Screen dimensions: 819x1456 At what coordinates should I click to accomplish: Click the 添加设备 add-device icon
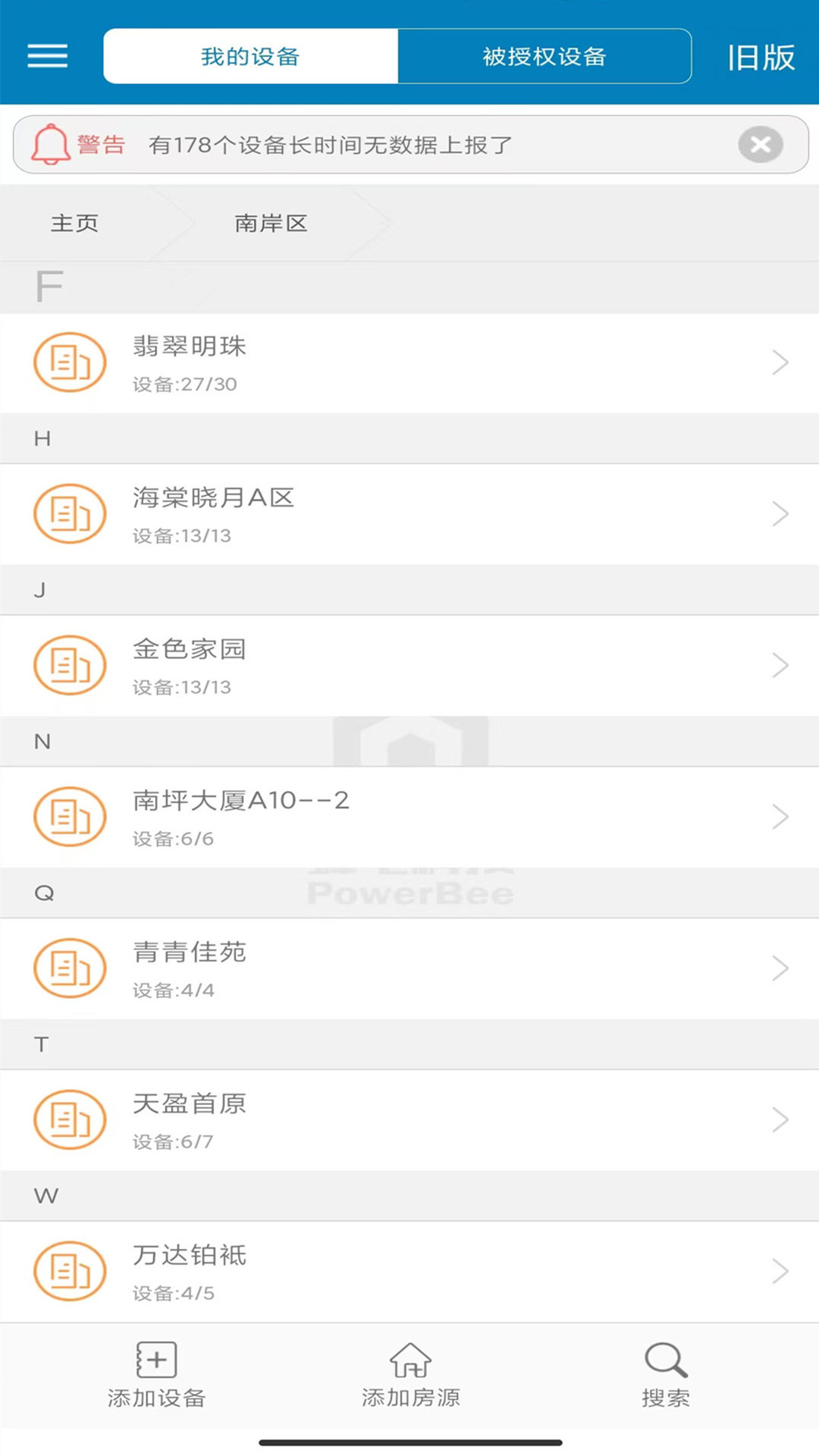(155, 1361)
